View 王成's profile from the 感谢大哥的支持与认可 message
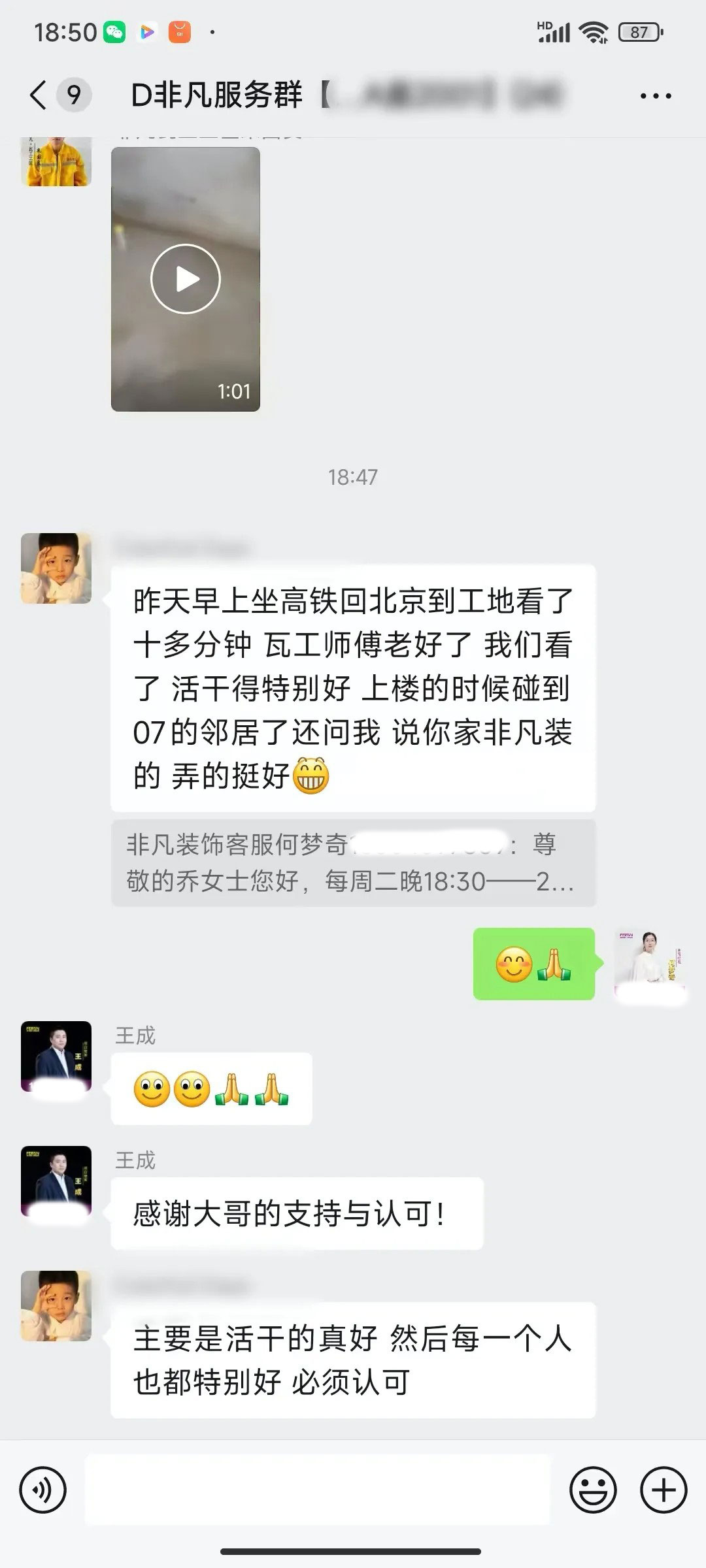Viewport: 706px width, 1568px height. [x=56, y=1181]
